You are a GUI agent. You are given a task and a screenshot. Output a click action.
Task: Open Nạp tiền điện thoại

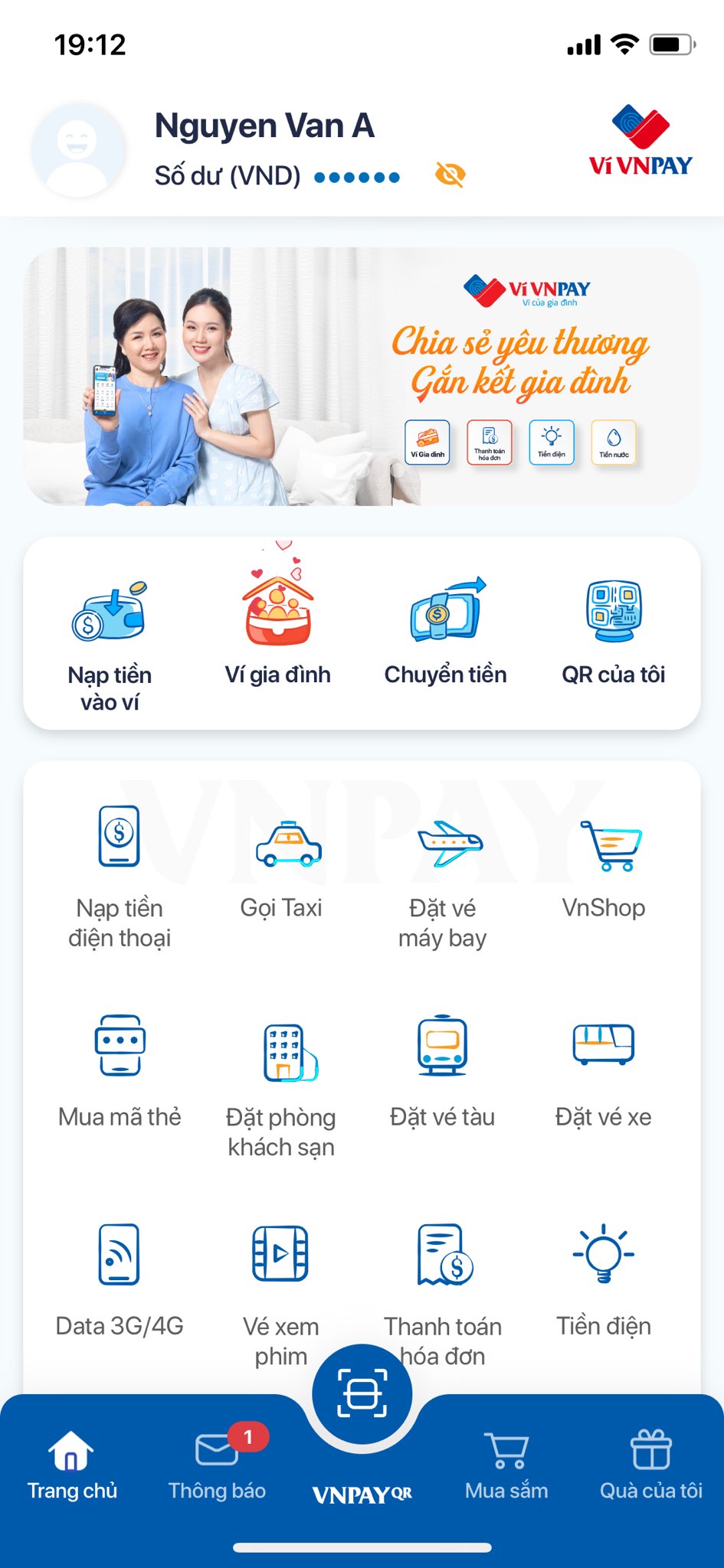(x=120, y=877)
